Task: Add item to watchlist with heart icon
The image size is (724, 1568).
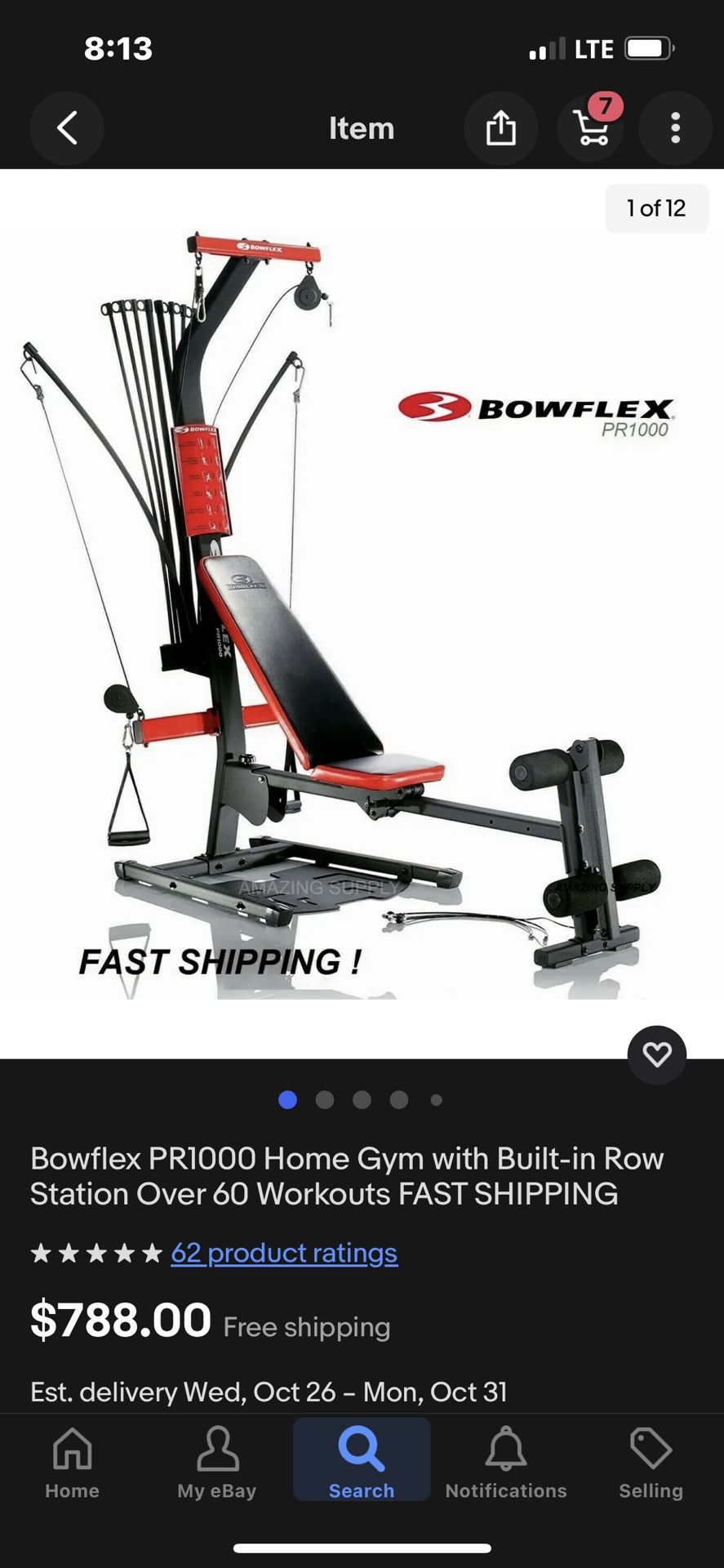Action: 657,1054
